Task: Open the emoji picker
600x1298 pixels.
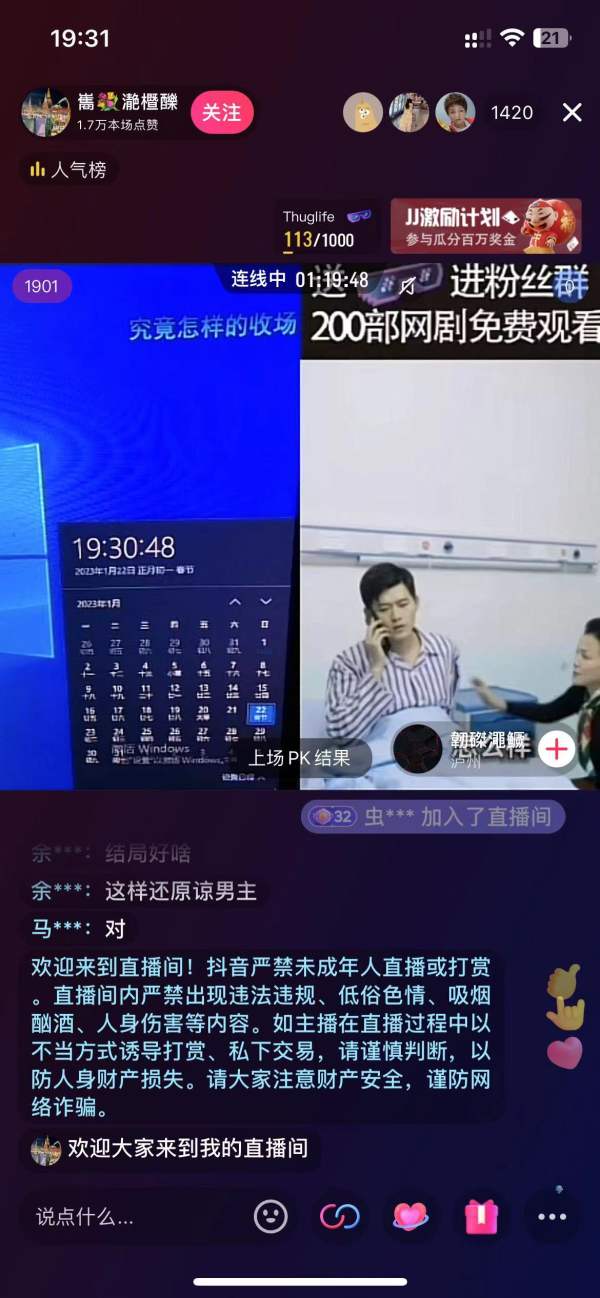Action: pos(270,1216)
